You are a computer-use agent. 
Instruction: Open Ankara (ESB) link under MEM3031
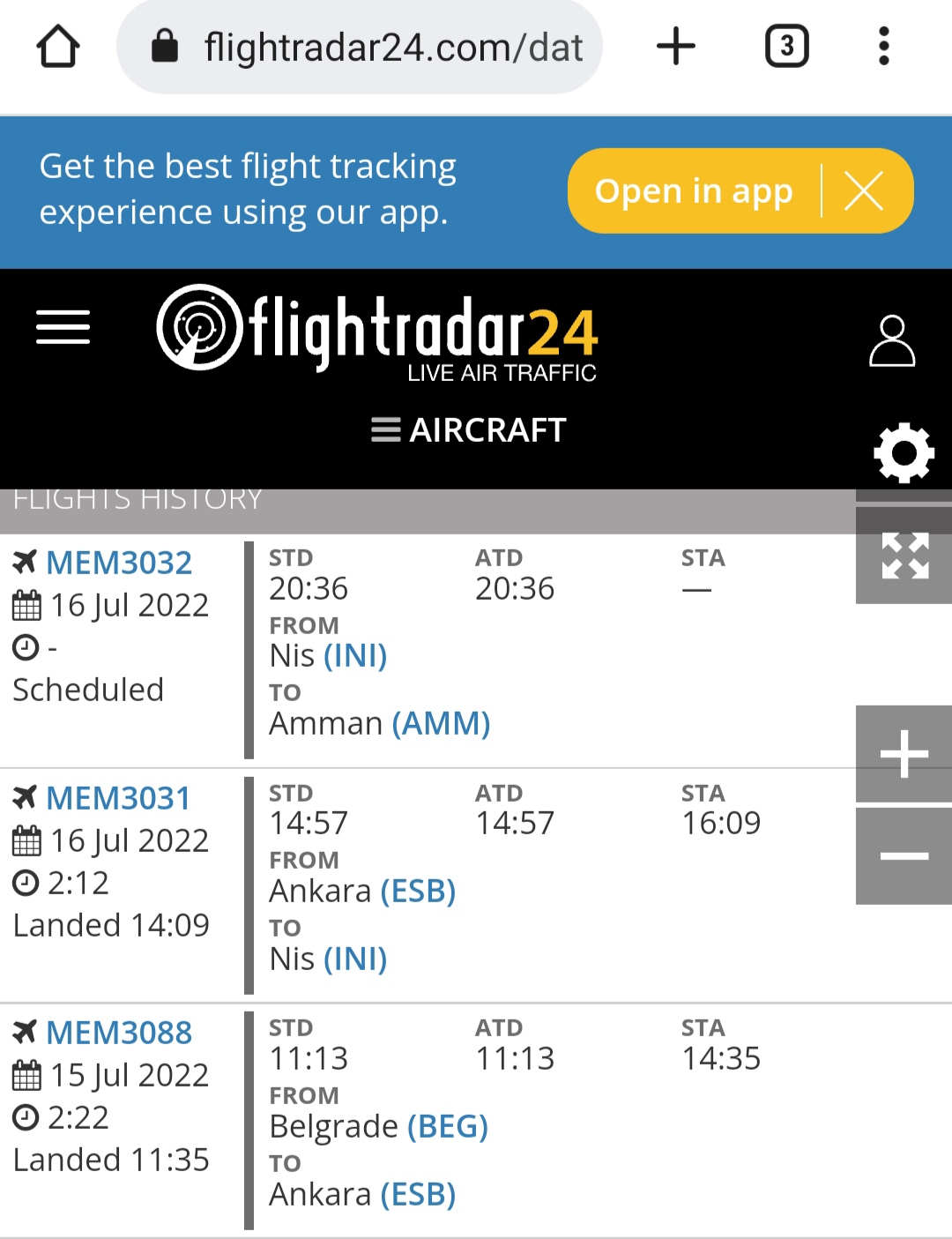418,891
